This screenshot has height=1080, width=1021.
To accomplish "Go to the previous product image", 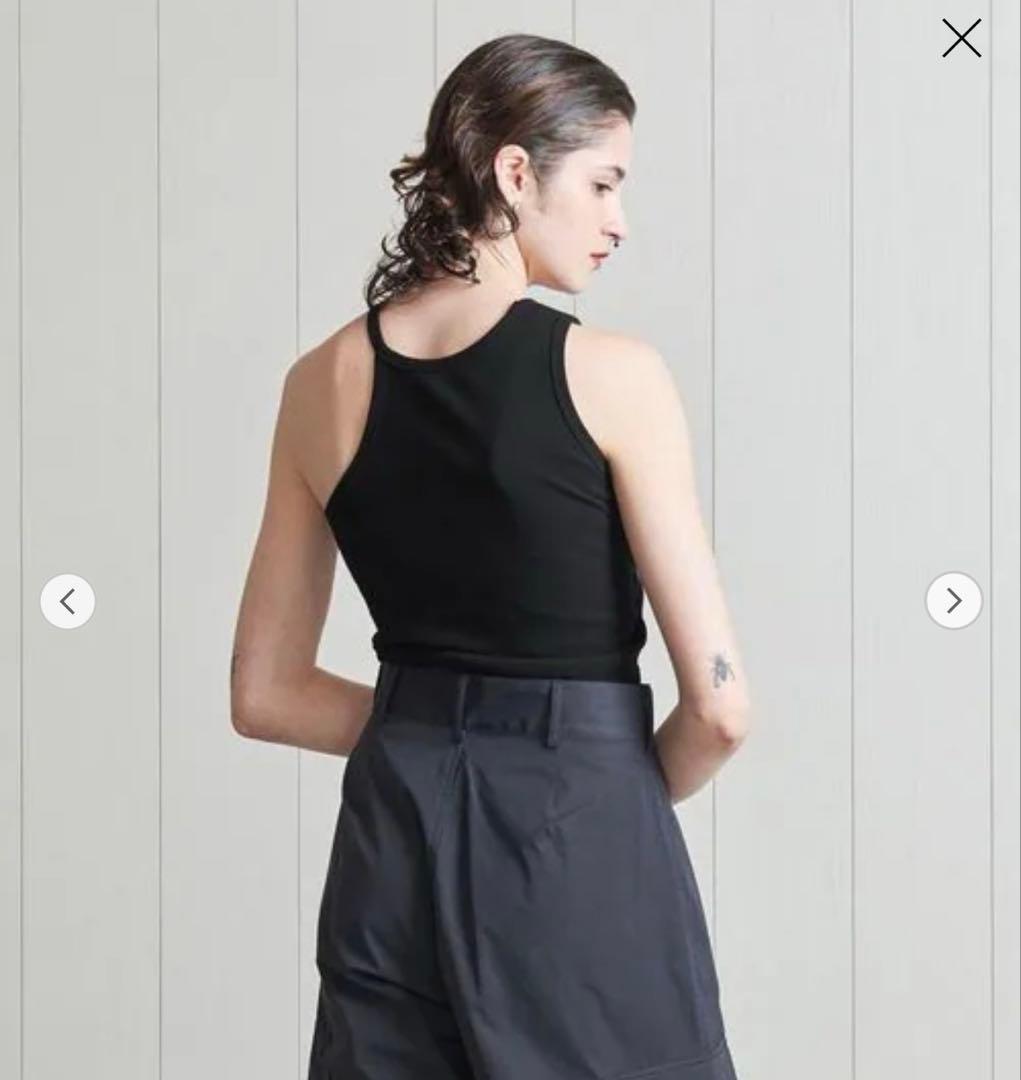I will [x=68, y=601].
